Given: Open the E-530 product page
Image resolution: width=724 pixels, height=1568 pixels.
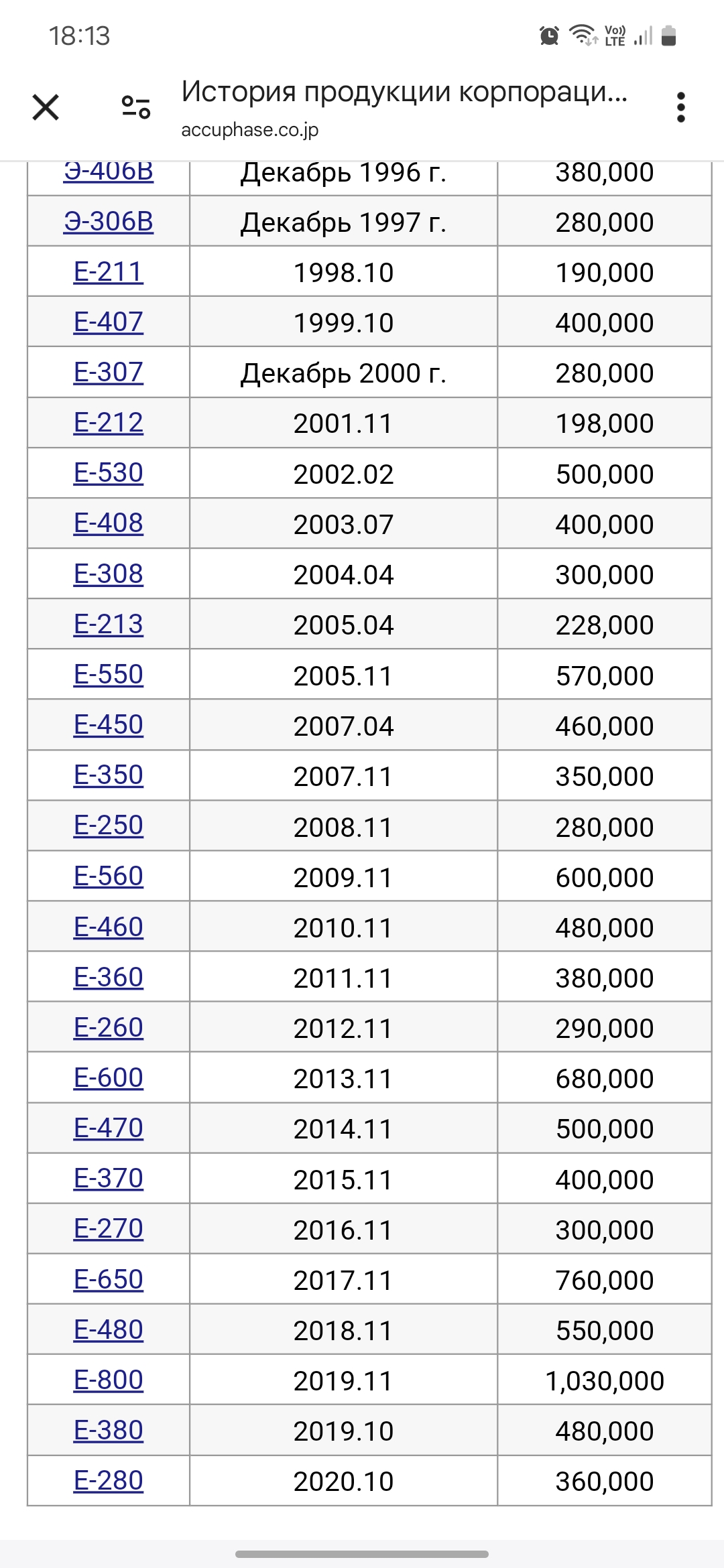Looking at the screenshot, I should [109, 473].
